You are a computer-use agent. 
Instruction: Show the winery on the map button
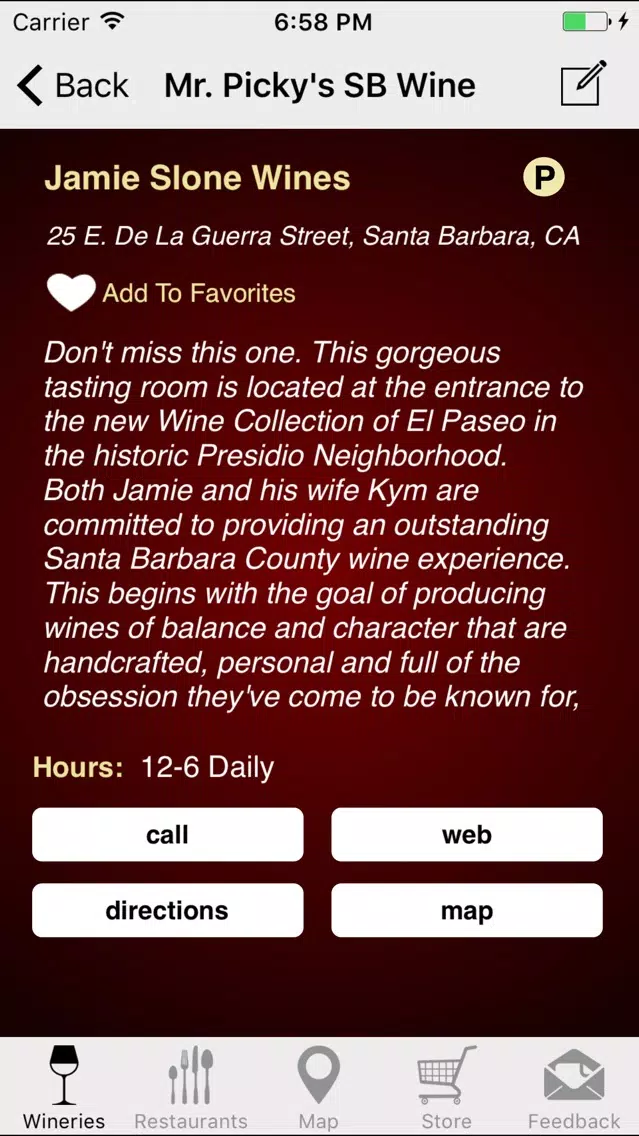(x=467, y=910)
